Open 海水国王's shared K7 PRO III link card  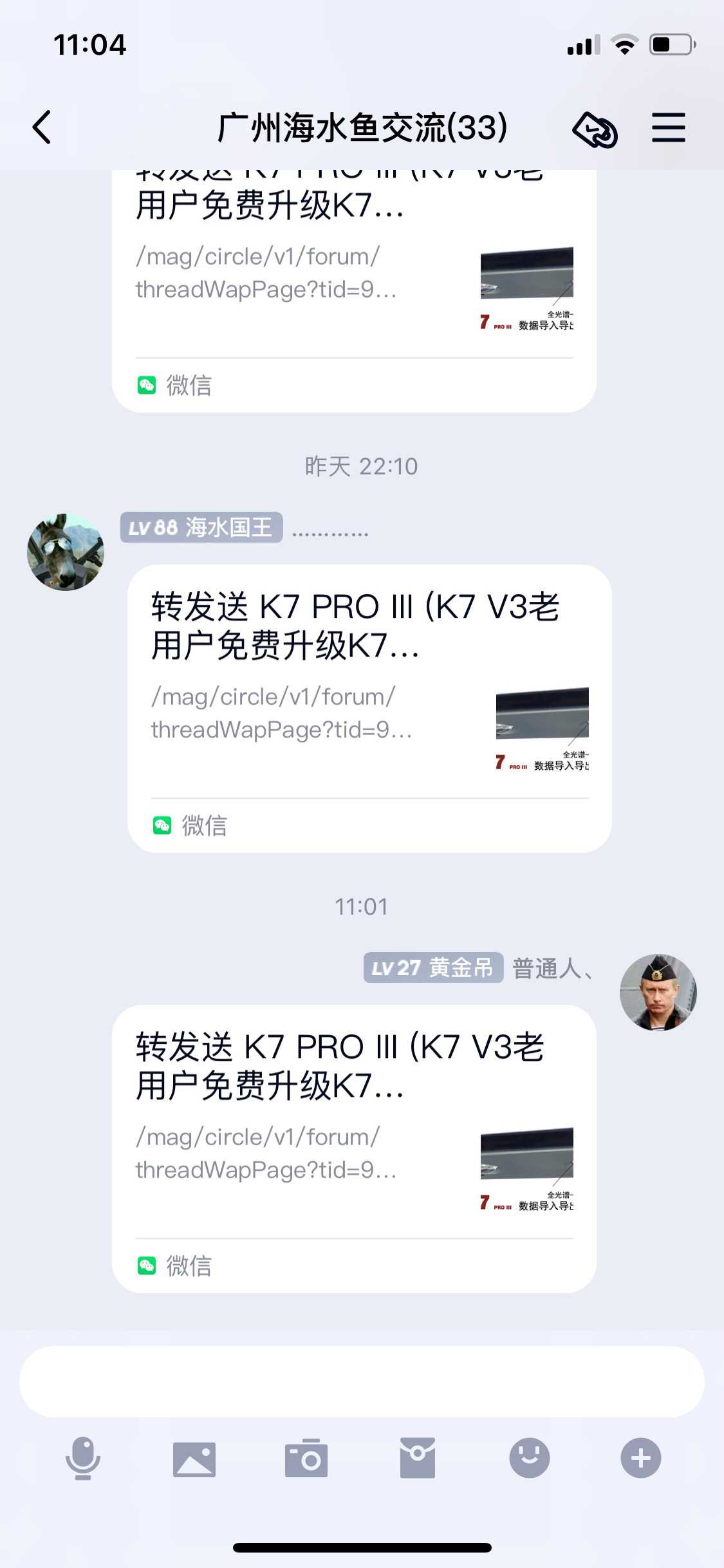pos(369,708)
